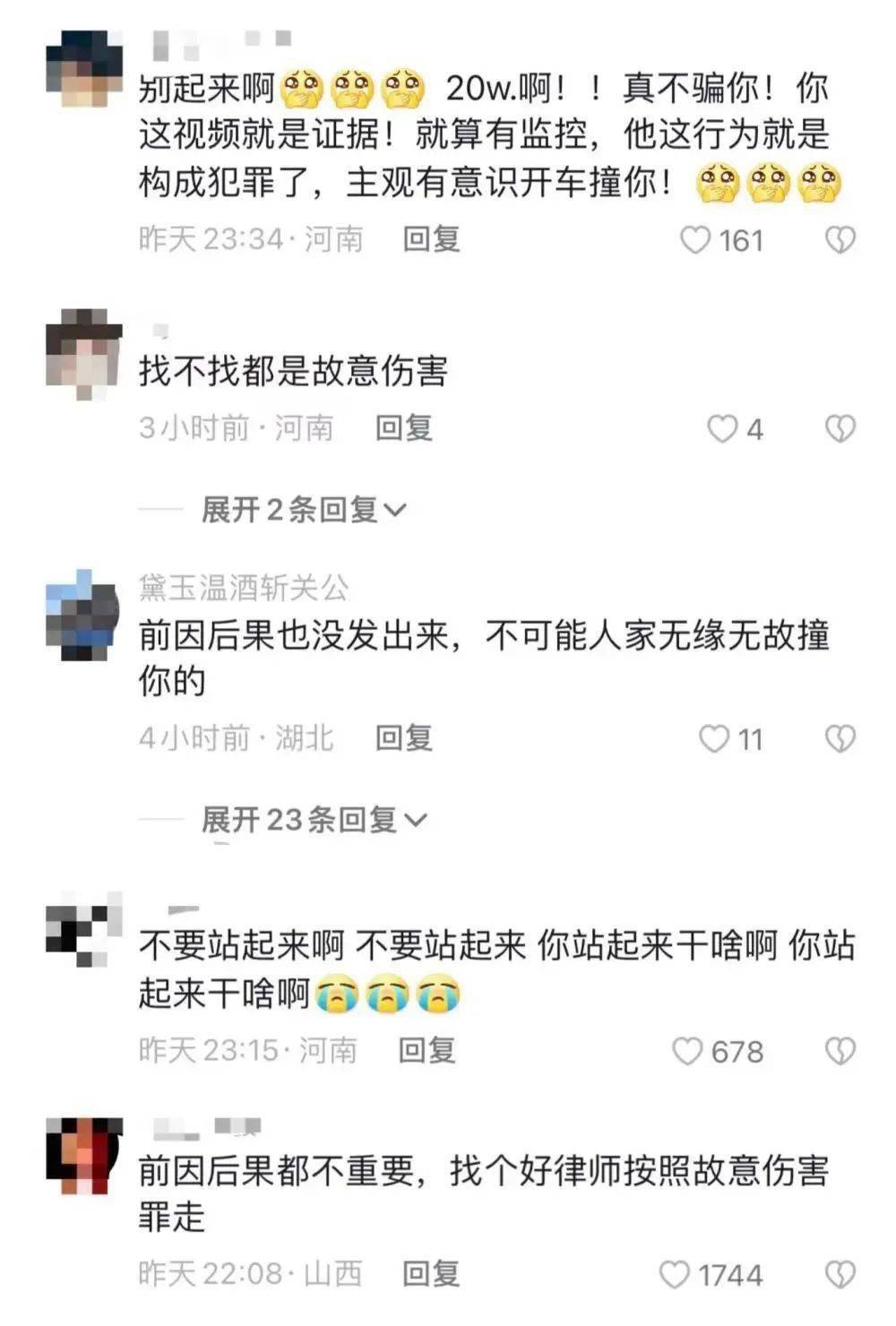Screen dimensions: 896x1326
Task: Reply to 找不找都是故意伤害 comment
Action: coord(404,428)
